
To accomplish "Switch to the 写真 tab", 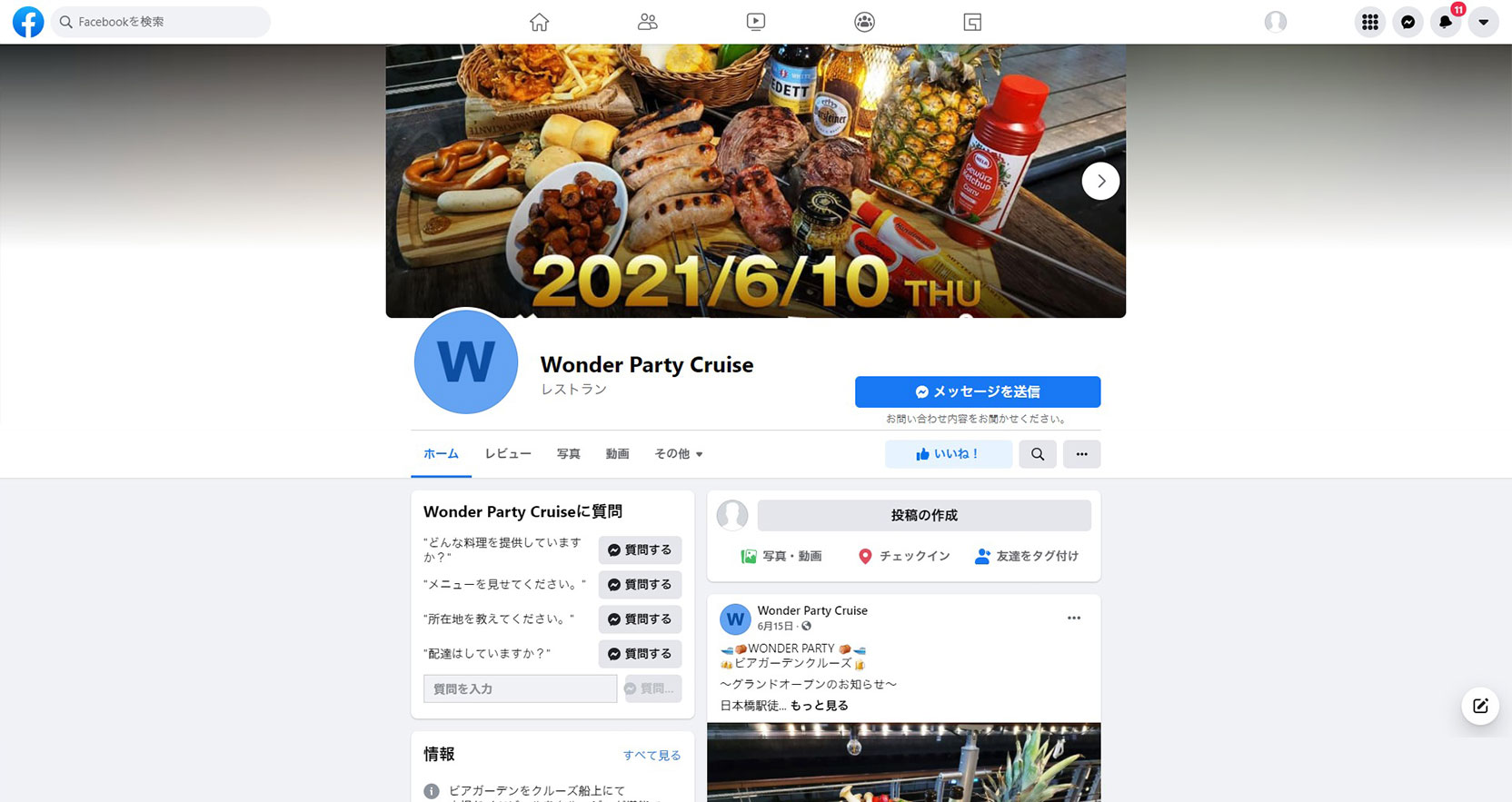I will [x=568, y=453].
